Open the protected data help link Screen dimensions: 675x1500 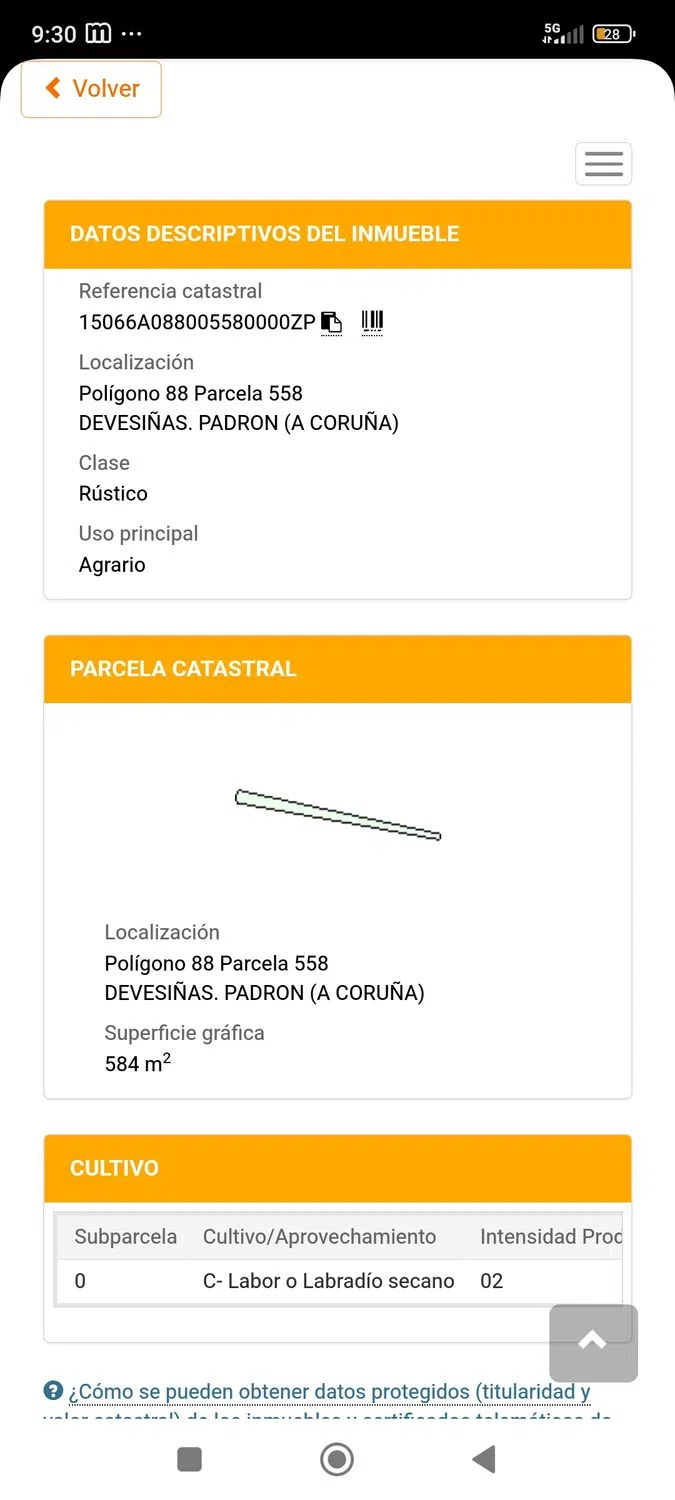(329, 1392)
